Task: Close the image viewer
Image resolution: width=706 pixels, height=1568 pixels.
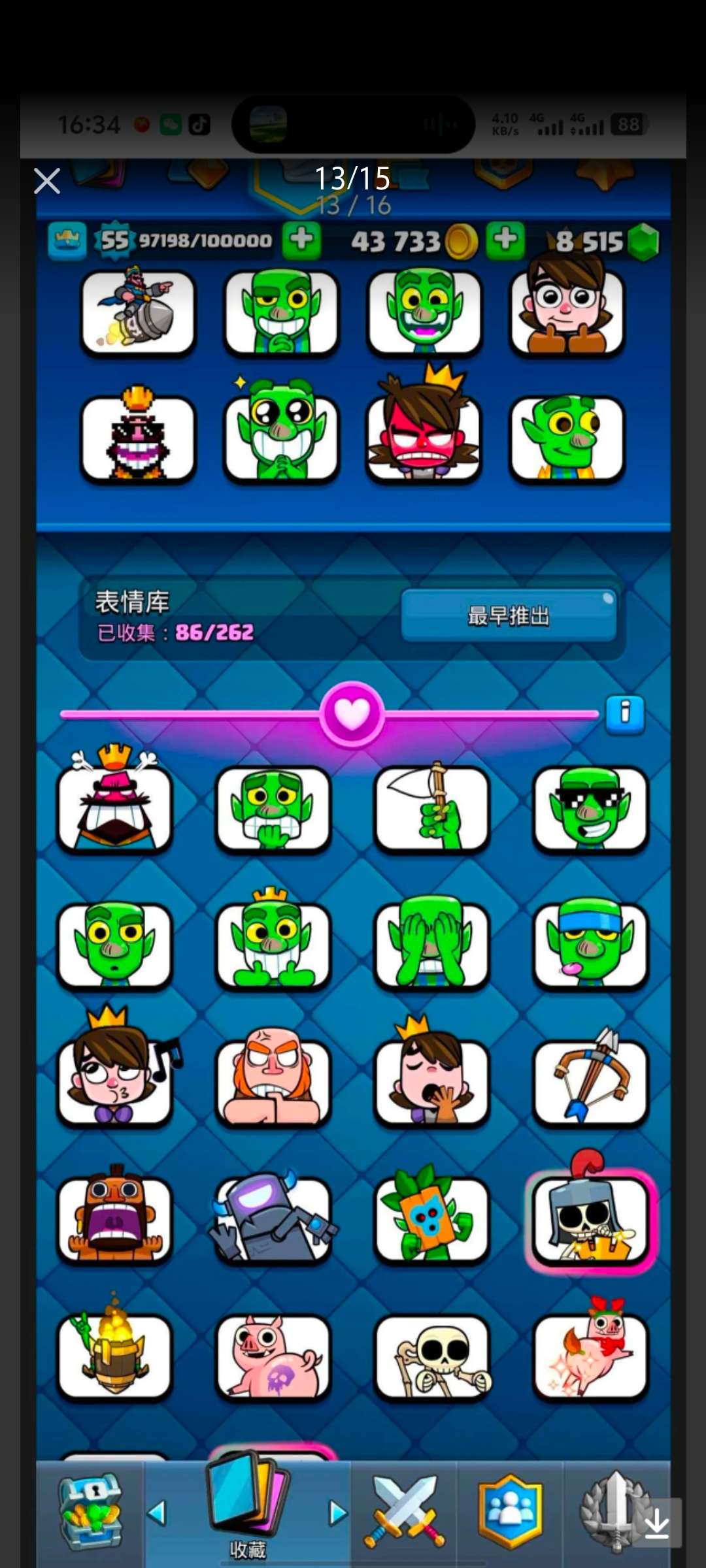Action: click(47, 181)
